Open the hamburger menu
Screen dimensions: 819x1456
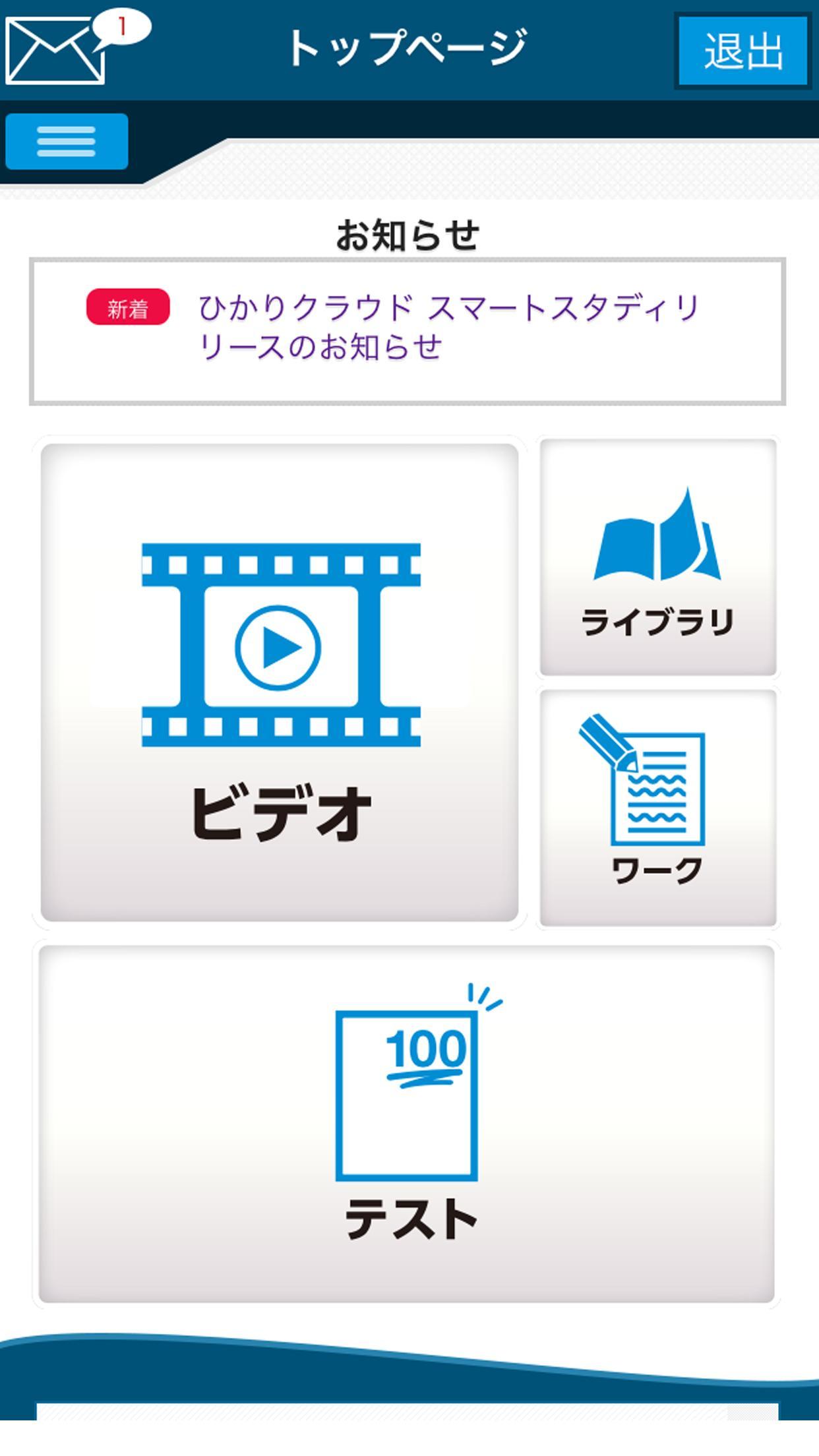coord(67,142)
